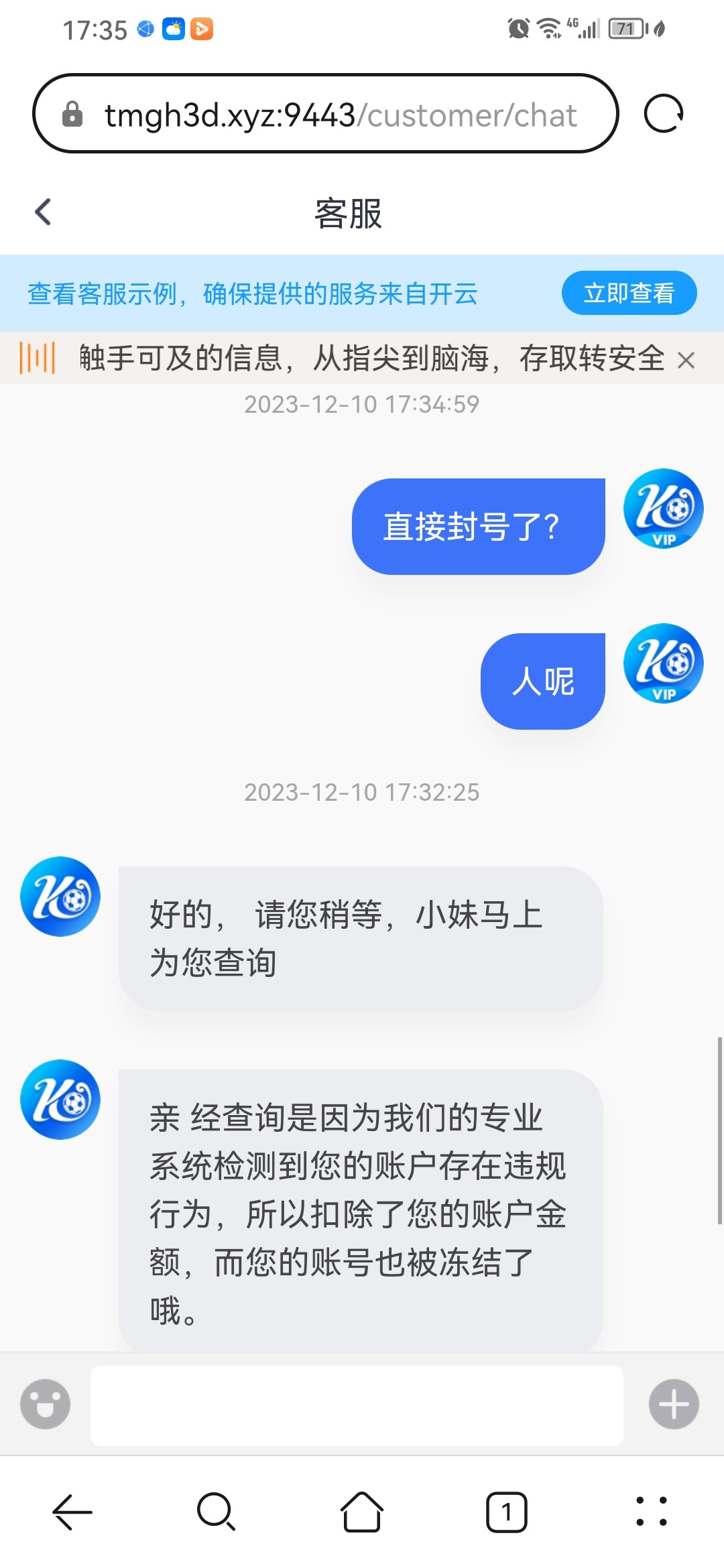
Task: Switch tabs using the tab counter showing 1
Action: click(507, 1512)
